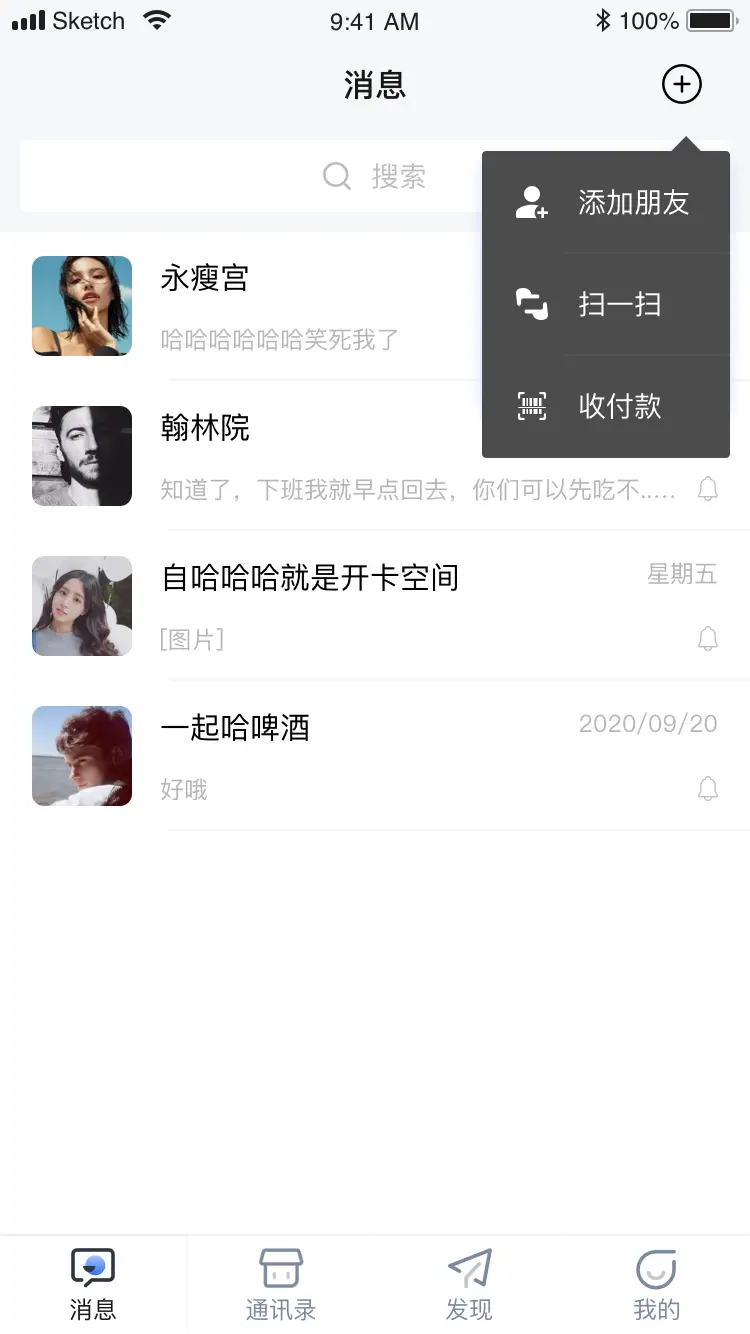Select the 消息 tab
Screen dimensions: 750x1334
point(93,1285)
